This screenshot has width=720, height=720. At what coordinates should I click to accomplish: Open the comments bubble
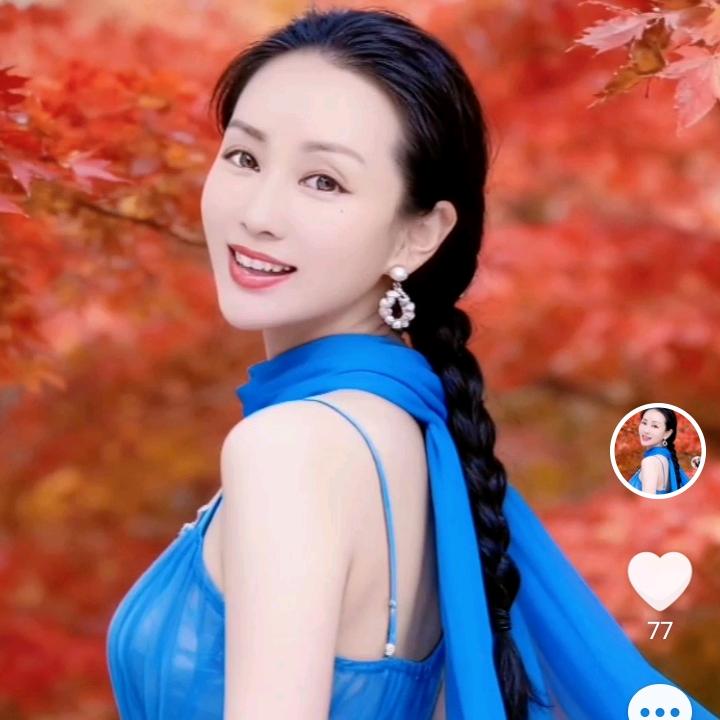[x=659, y=706]
